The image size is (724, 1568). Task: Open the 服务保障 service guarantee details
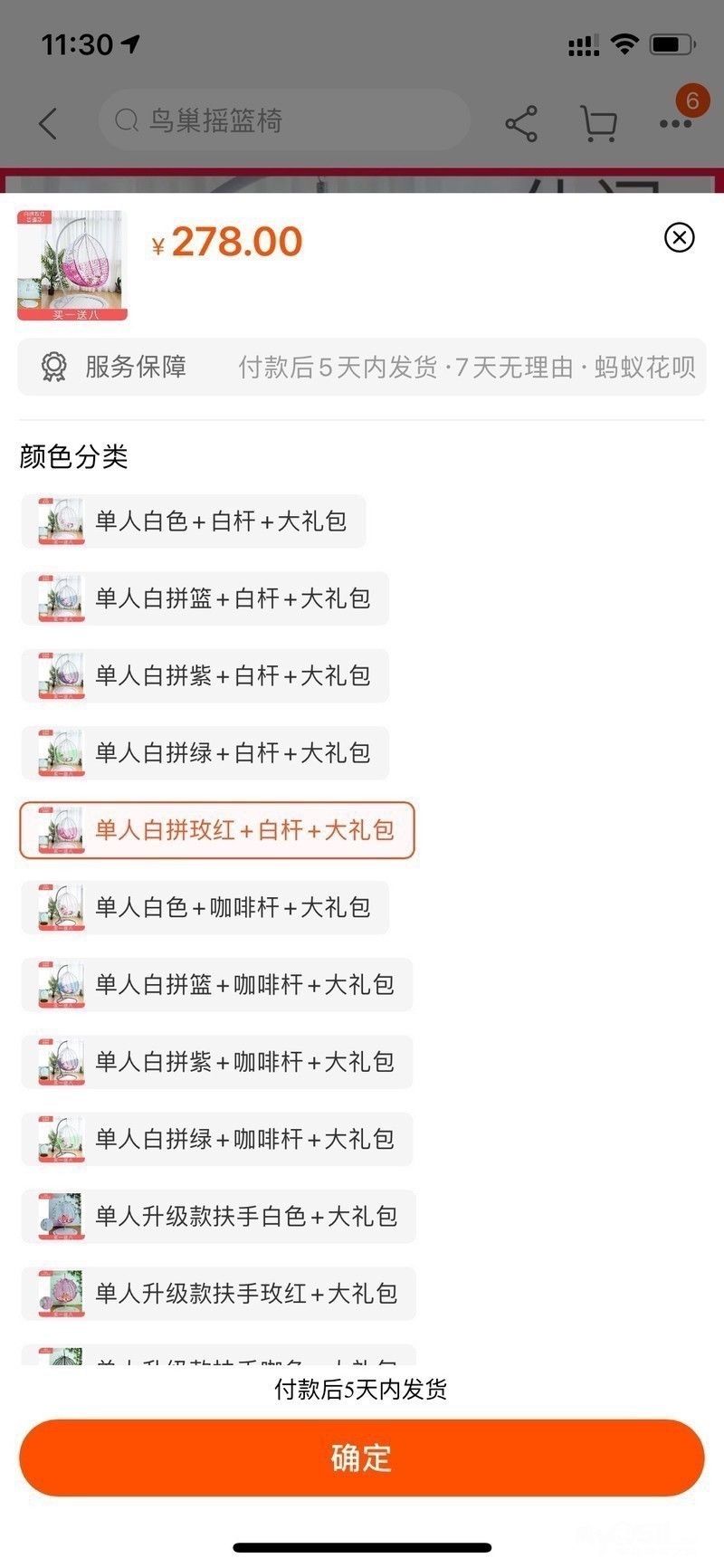click(362, 367)
